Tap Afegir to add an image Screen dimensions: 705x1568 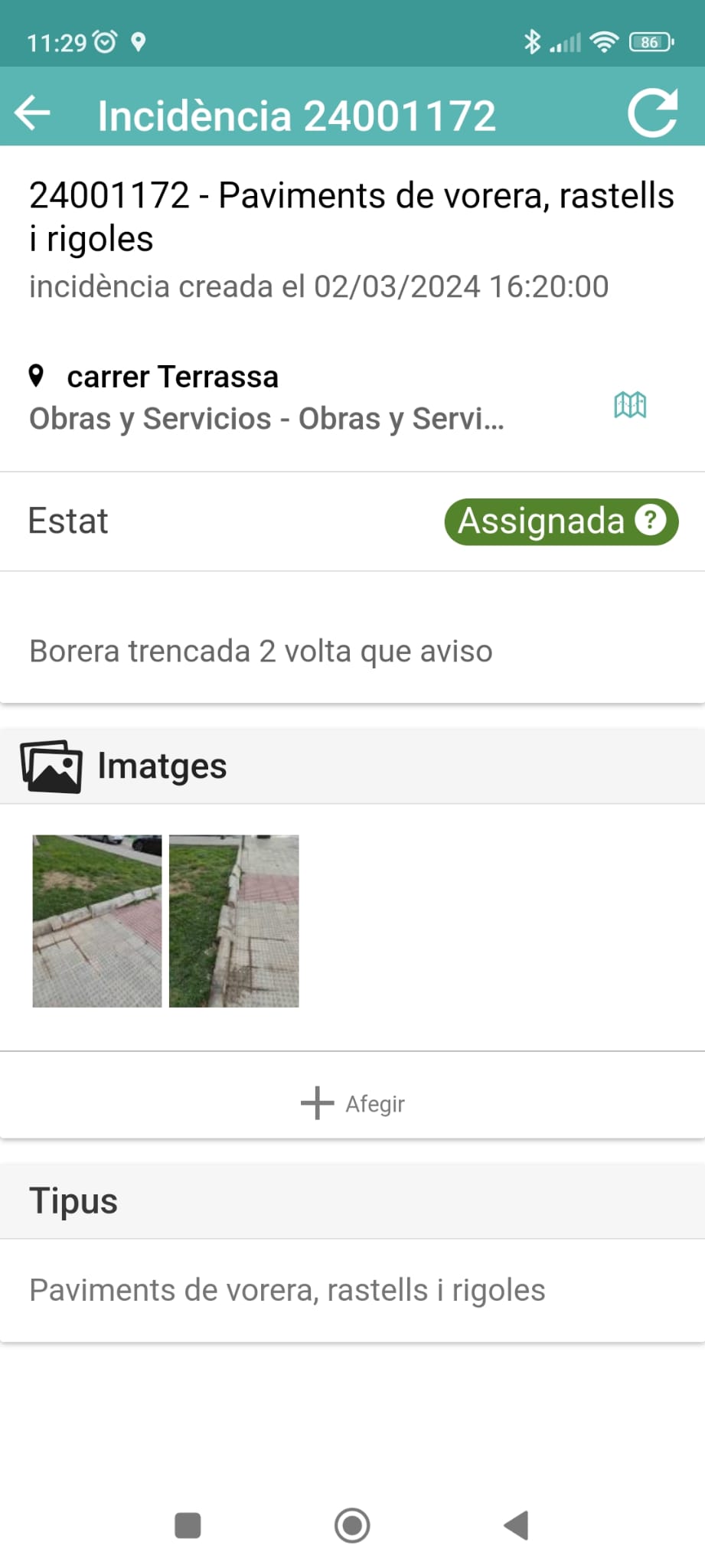353,1103
